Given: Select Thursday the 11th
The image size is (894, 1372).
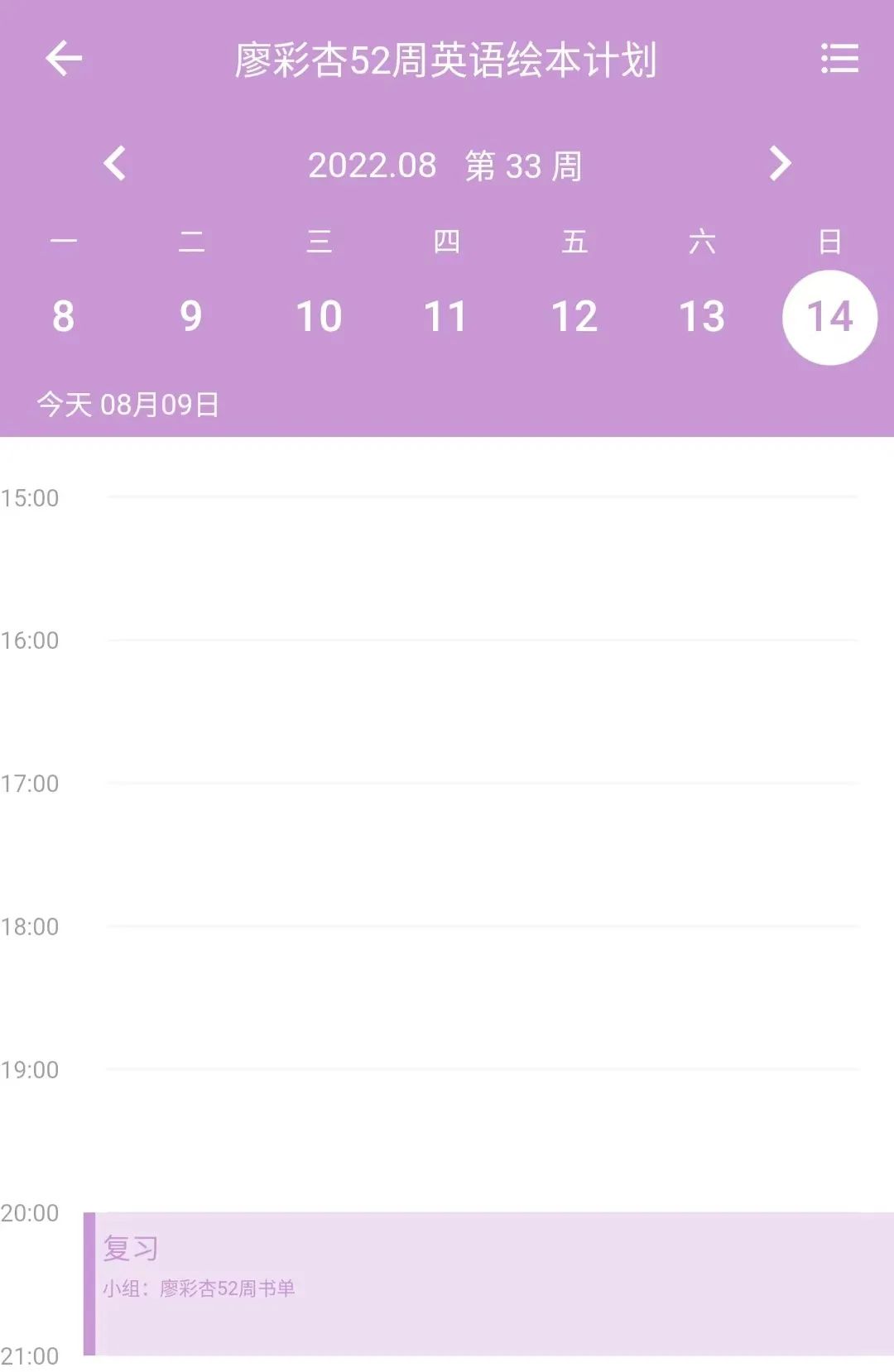Looking at the screenshot, I should point(446,316).
